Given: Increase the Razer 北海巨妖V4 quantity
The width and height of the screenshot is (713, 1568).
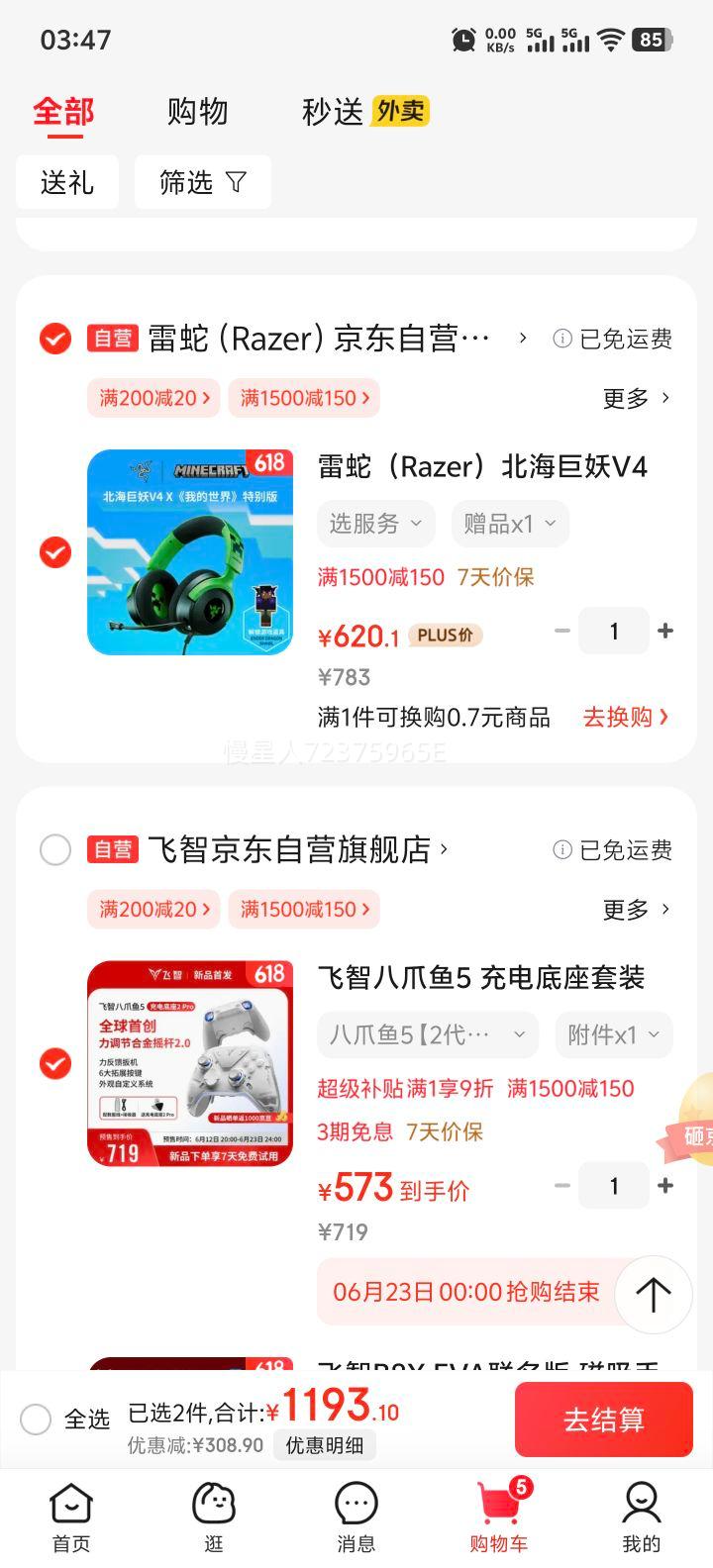Looking at the screenshot, I should pos(665,631).
